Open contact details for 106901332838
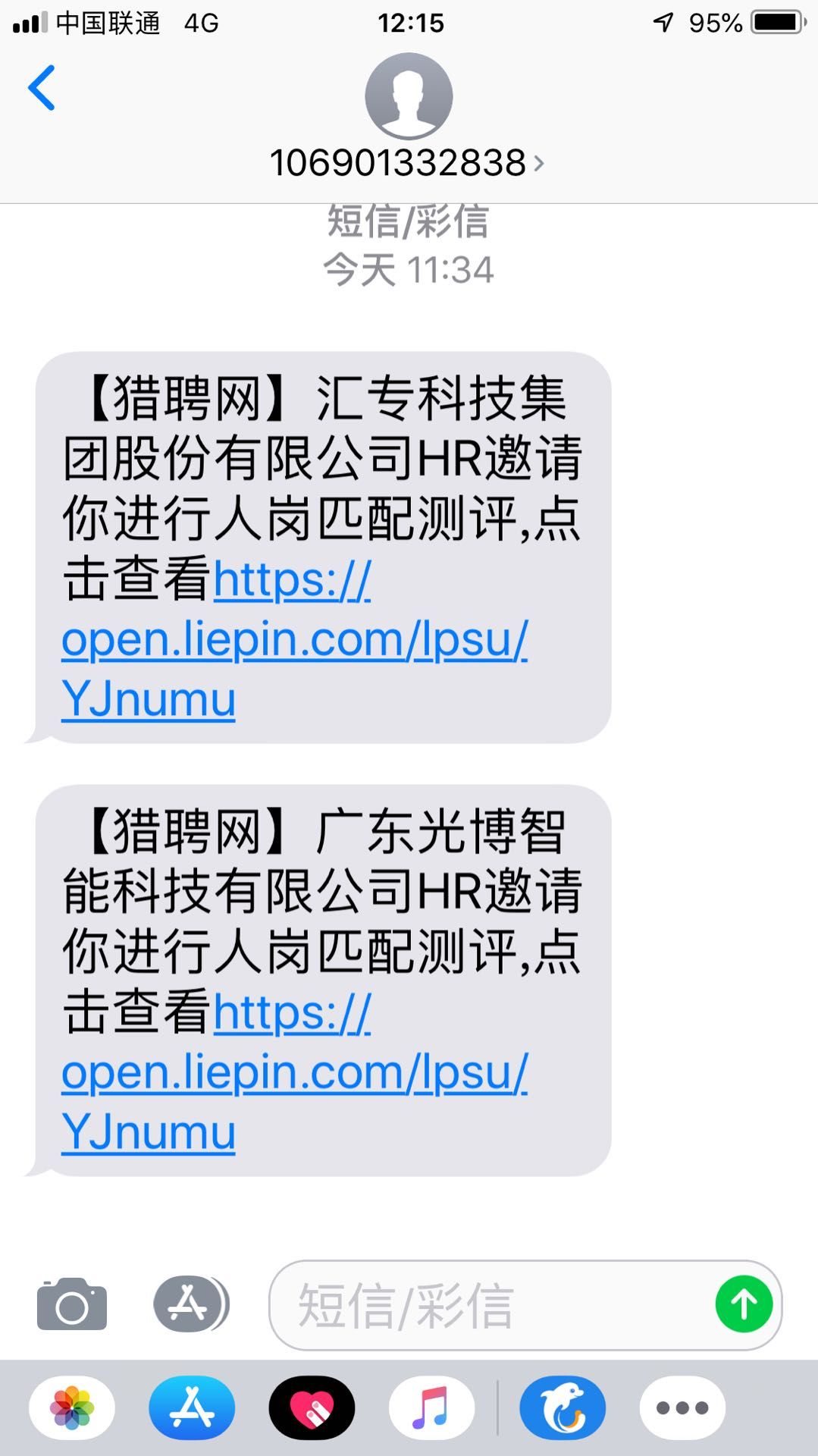818x1456 pixels. point(408,162)
